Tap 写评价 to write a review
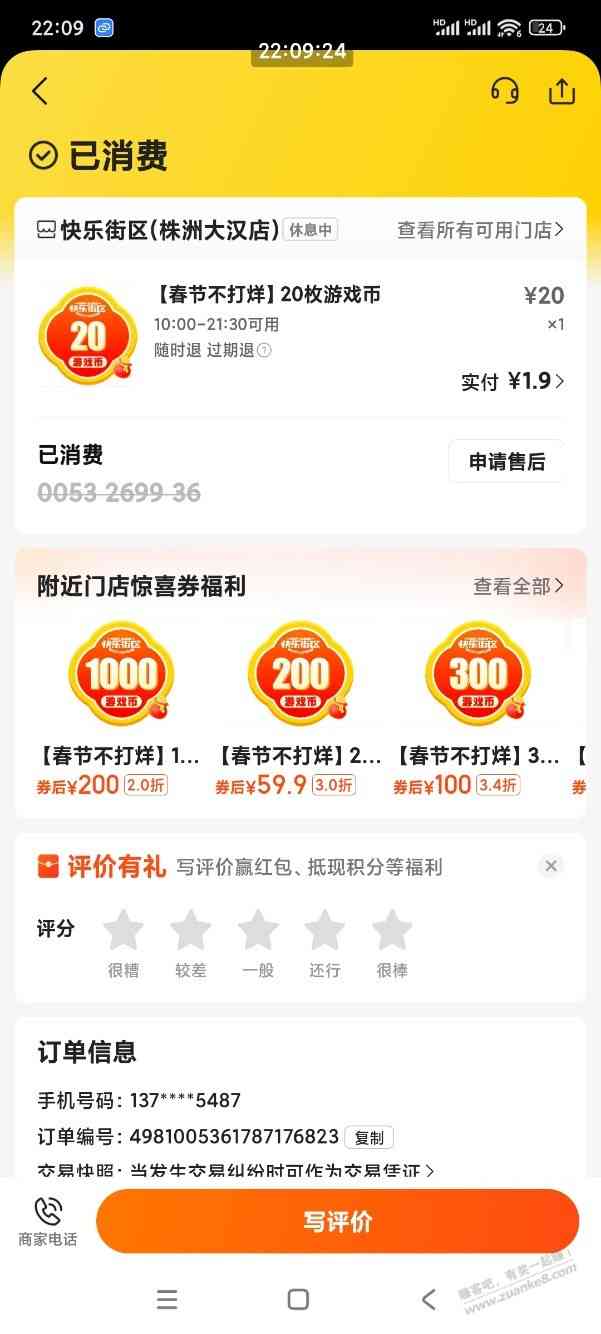This screenshot has height=1334, width=601. pyautogui.click(x=337, y=1221)
